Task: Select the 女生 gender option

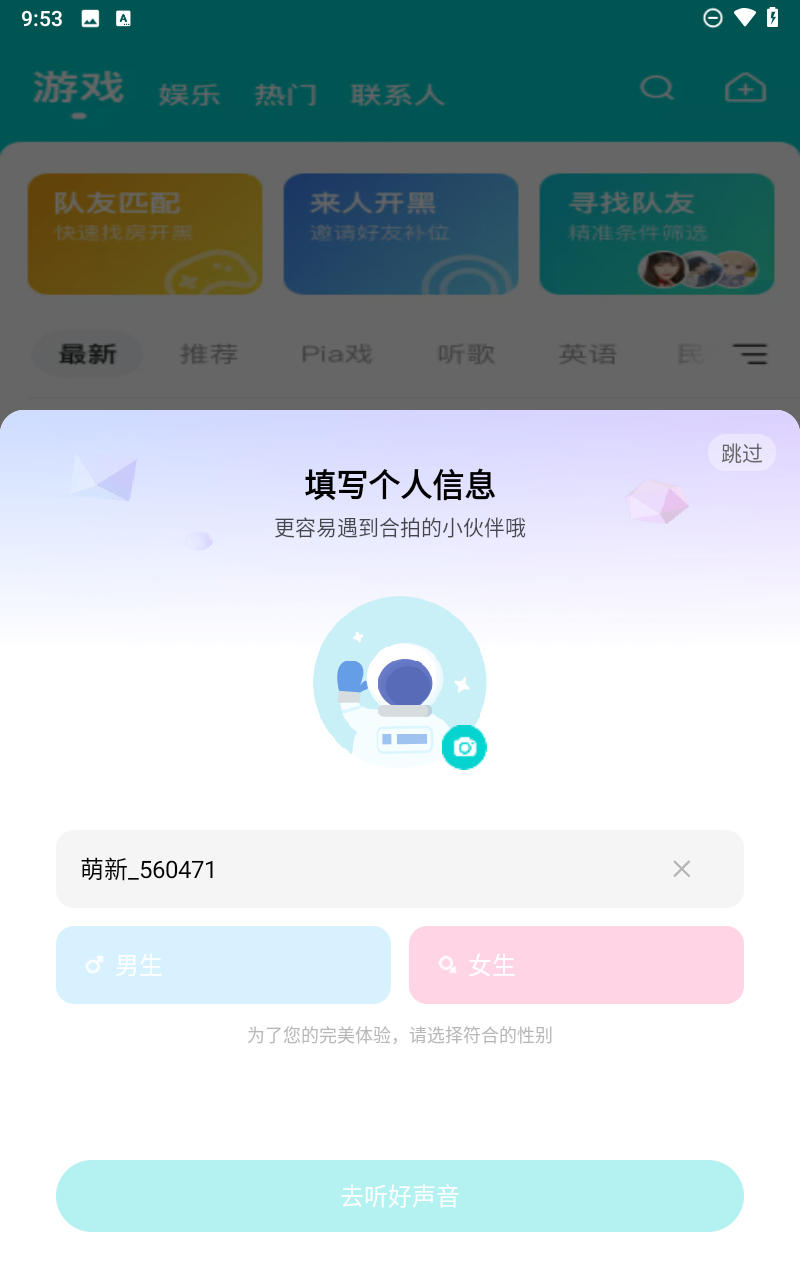Action: click(576, 964)
